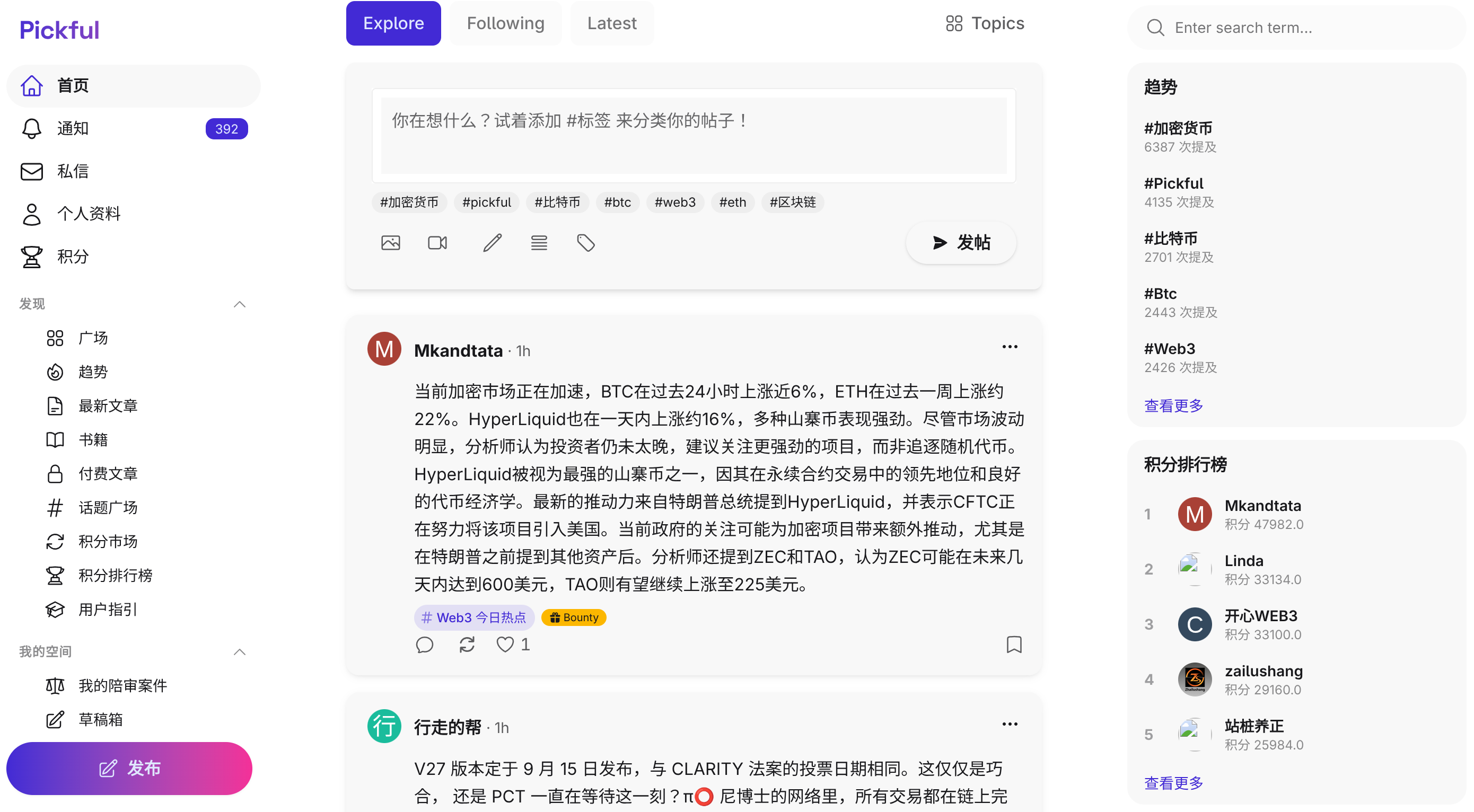Image resolution: width=1474 pixels, height=812 pixels.
Task: Tap the post composer text box
Action: (x=694, y=136)
